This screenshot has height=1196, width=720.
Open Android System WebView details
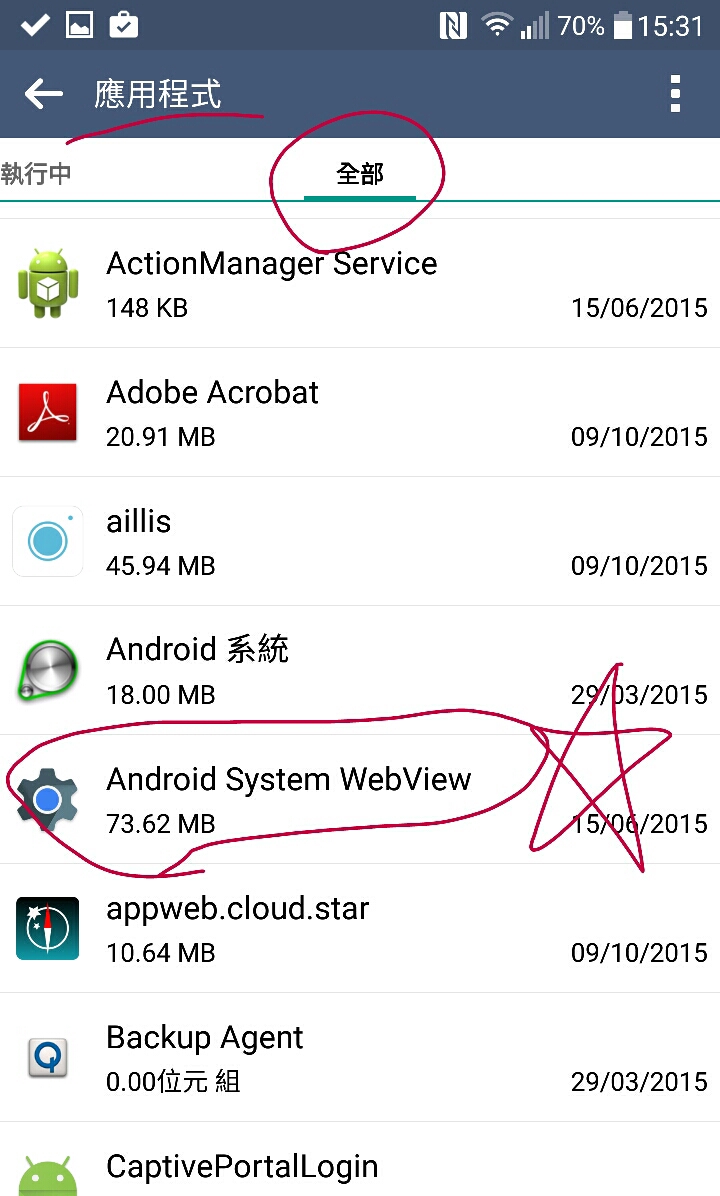[360, 799]
